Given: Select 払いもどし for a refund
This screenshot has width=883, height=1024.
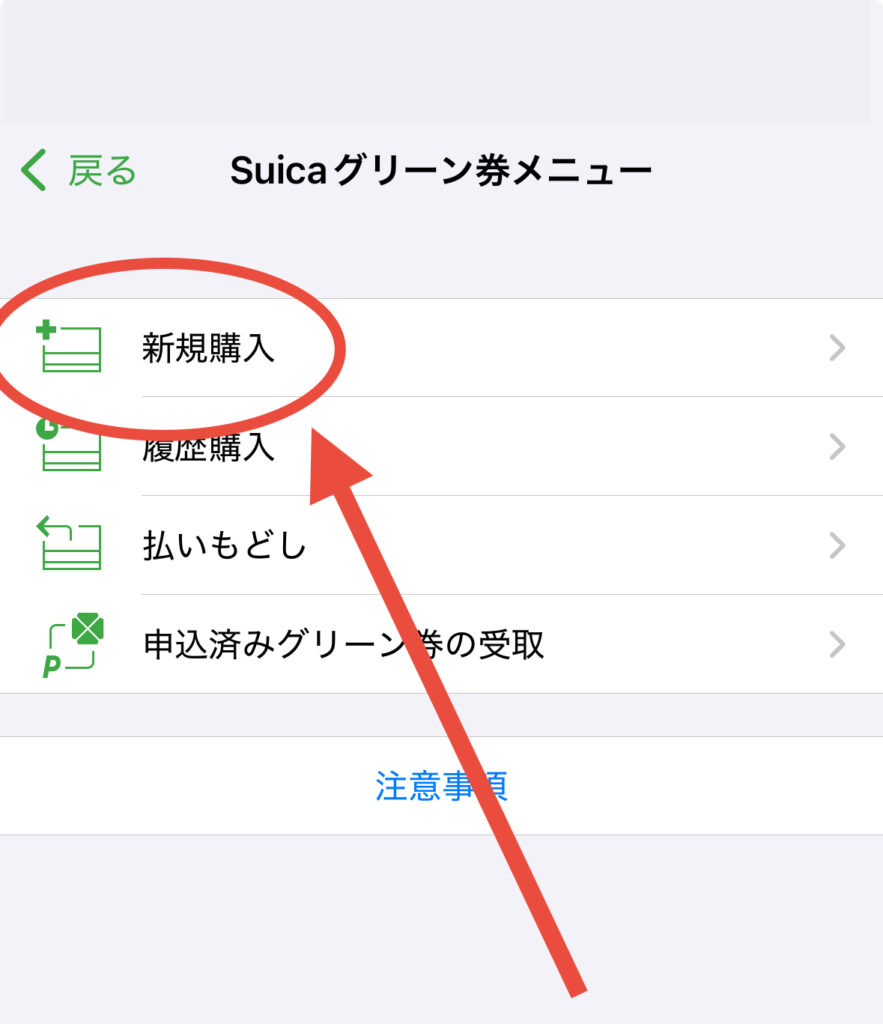Looking at the screenshot, I should pos(224,546).
